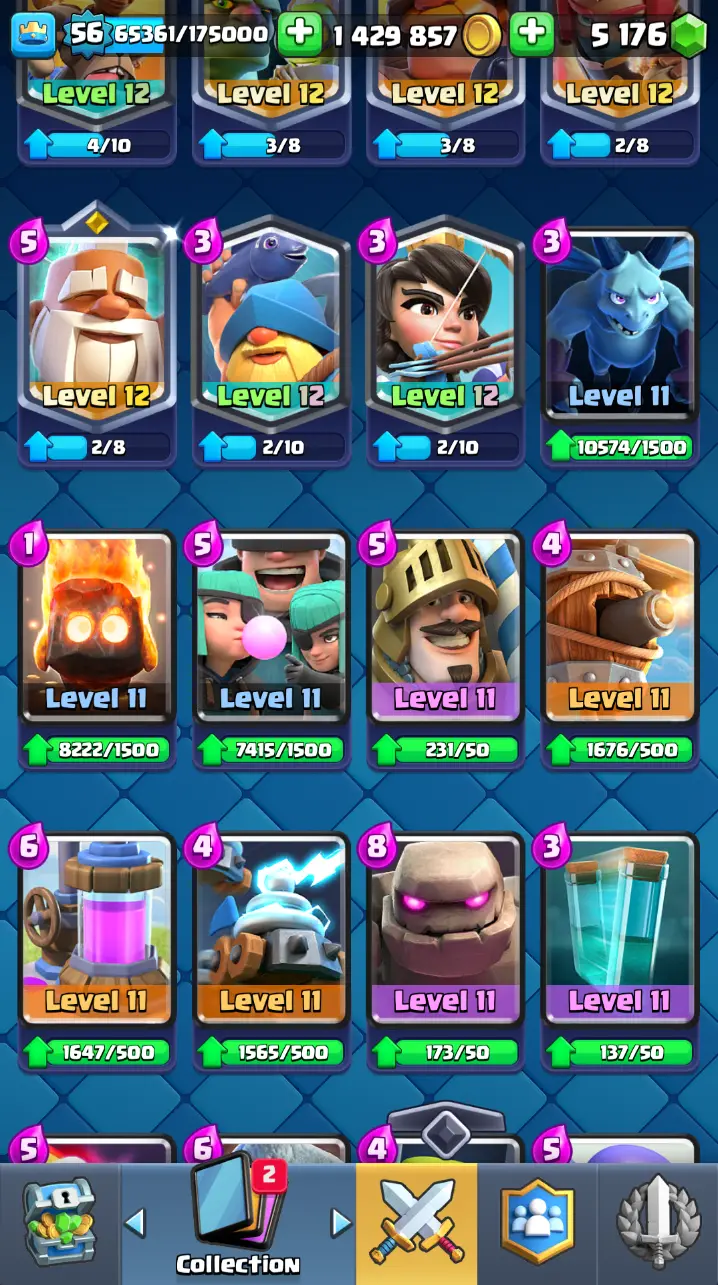
Task: Tap the Collection tab
Action: (238, 1224)
